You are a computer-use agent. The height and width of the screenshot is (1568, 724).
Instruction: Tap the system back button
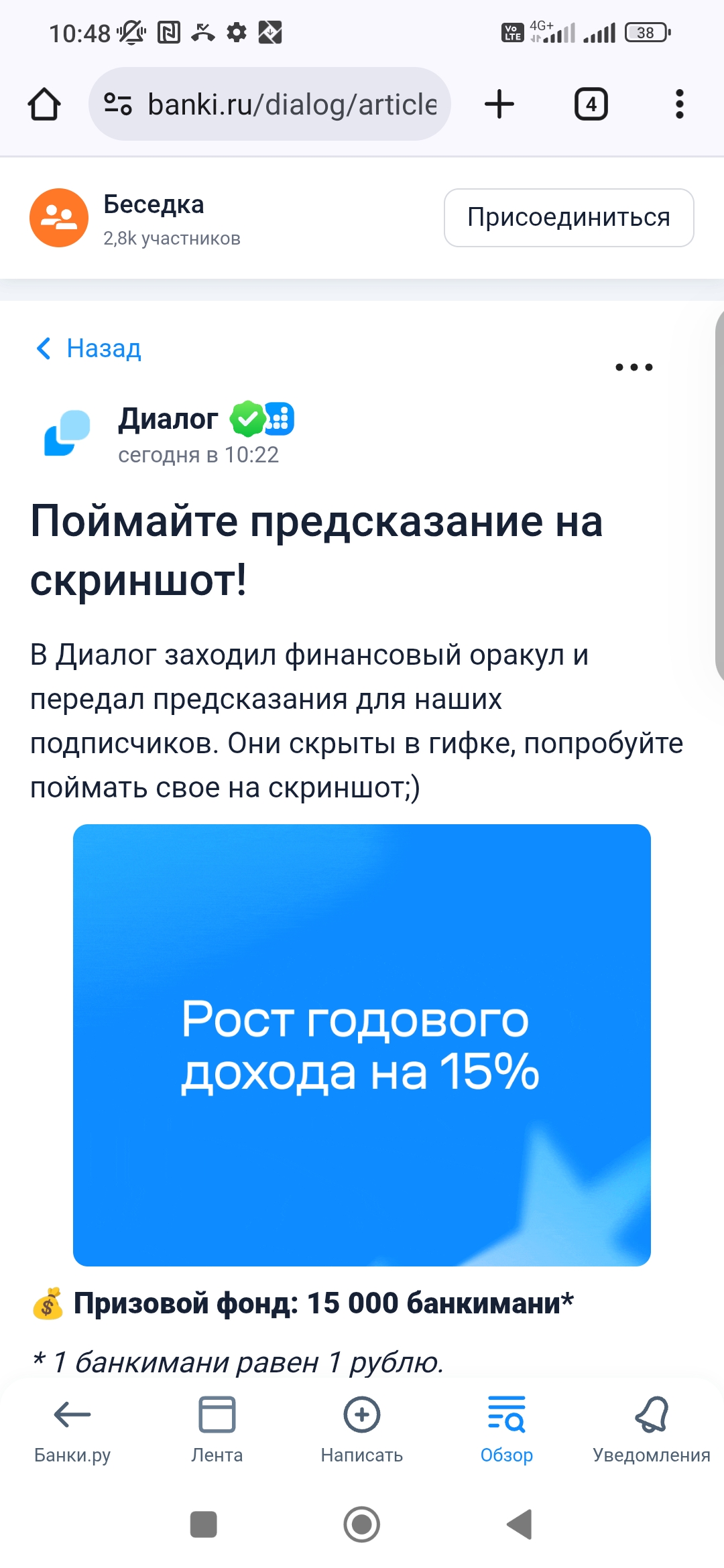(x=520, y=1524)
